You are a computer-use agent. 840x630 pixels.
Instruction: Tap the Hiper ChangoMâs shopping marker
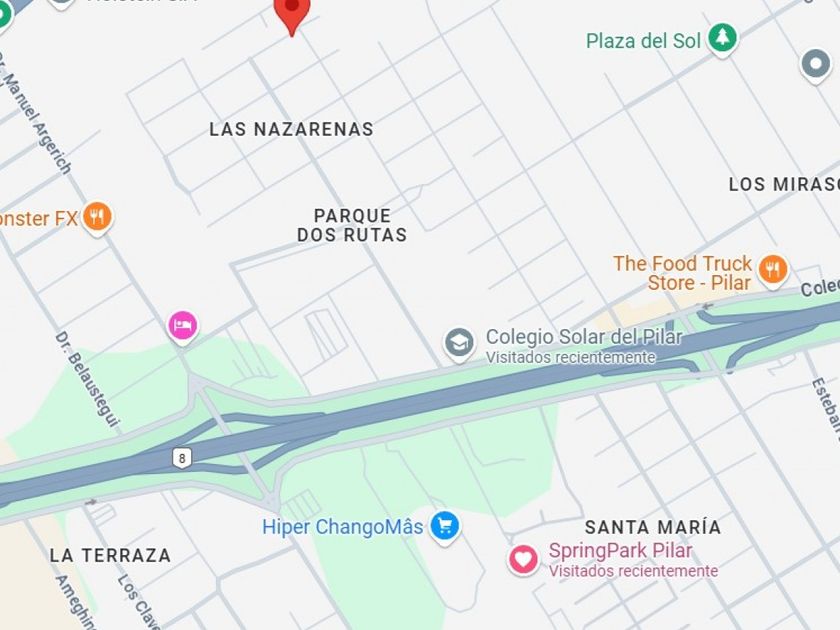[x=445, y=527]
